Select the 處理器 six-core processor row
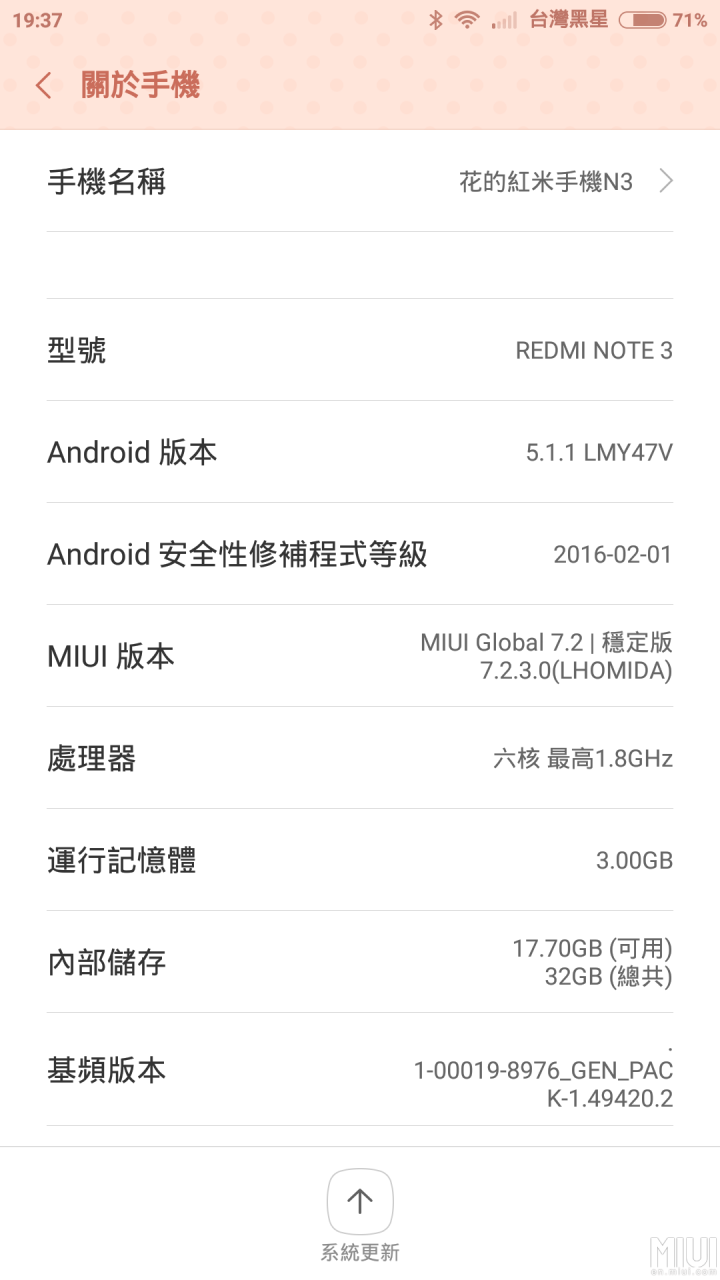This screenshot has width=720, height=1280. (x=360, y=759)
